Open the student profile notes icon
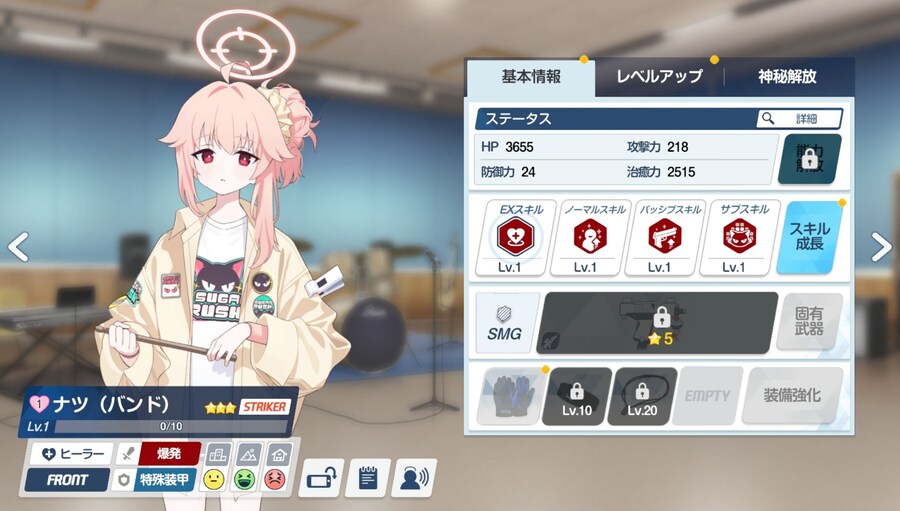900x511 pixels. tap(367, 478)
